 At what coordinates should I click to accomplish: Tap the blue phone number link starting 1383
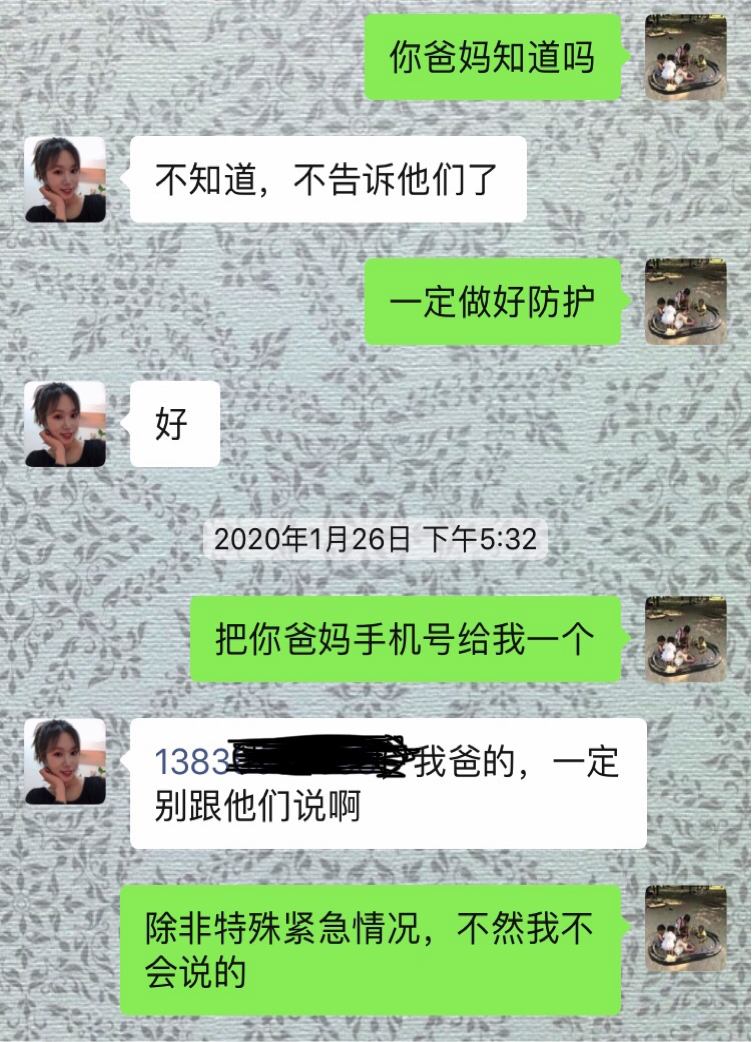[192, 762]
